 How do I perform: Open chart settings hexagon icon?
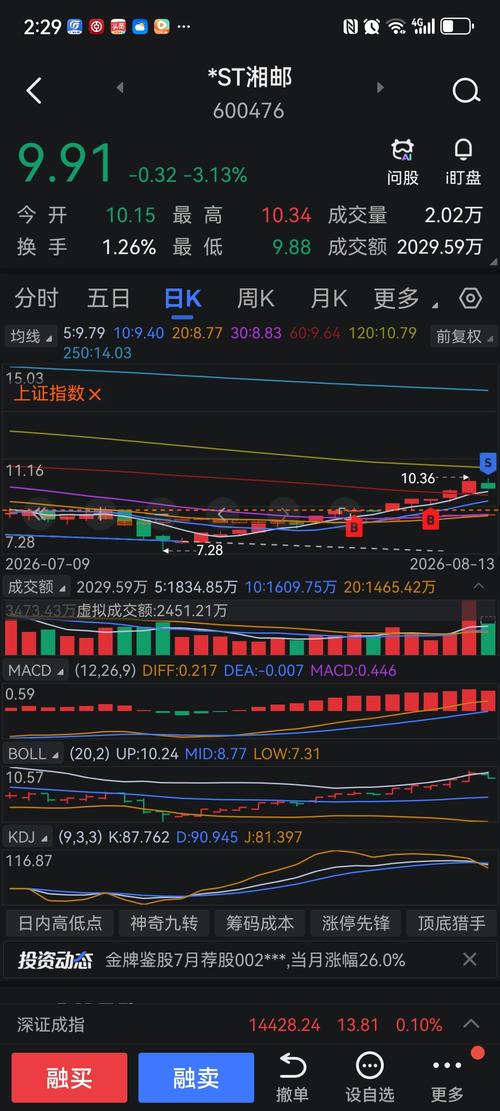tap(470, 298)
